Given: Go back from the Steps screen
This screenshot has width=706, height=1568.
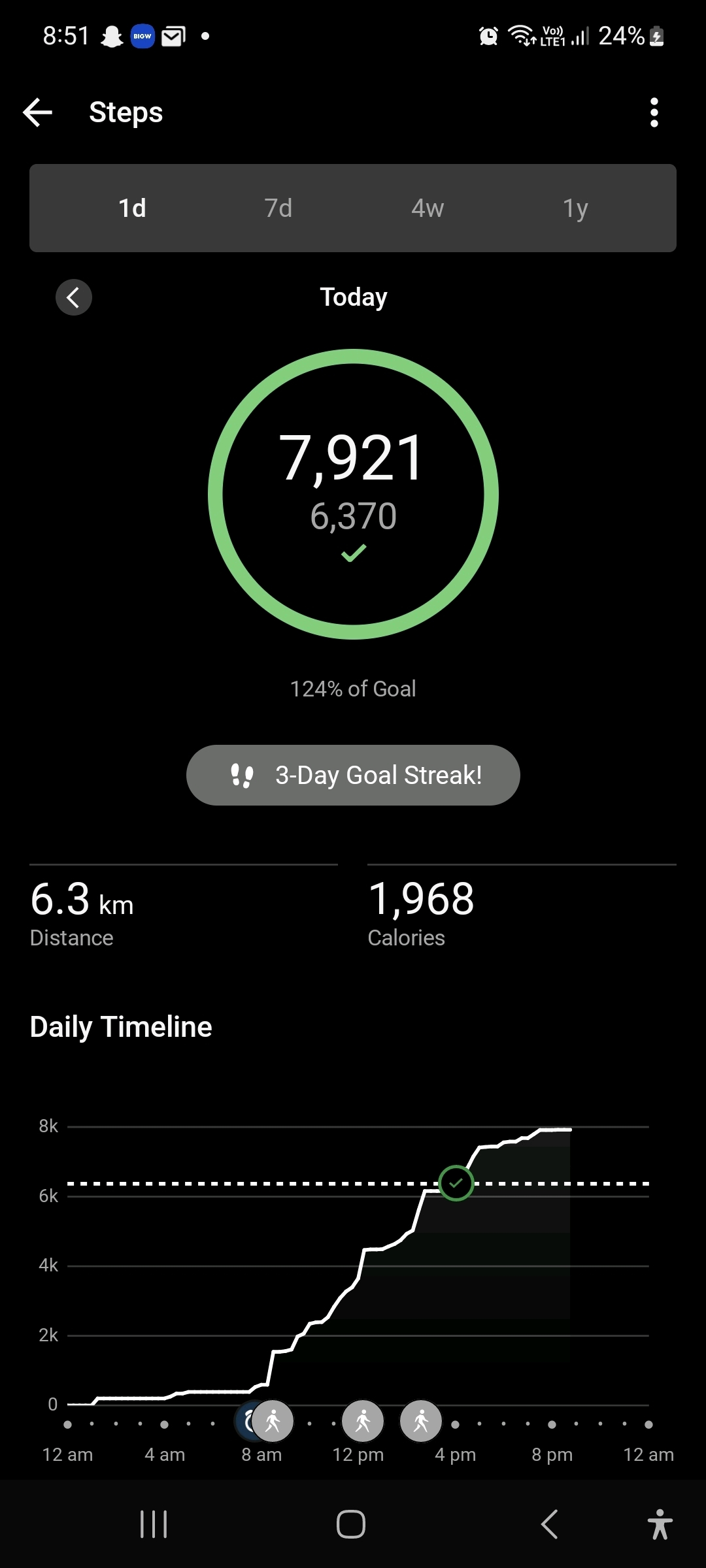Looking at the screenshot, I should click(38, 112).
